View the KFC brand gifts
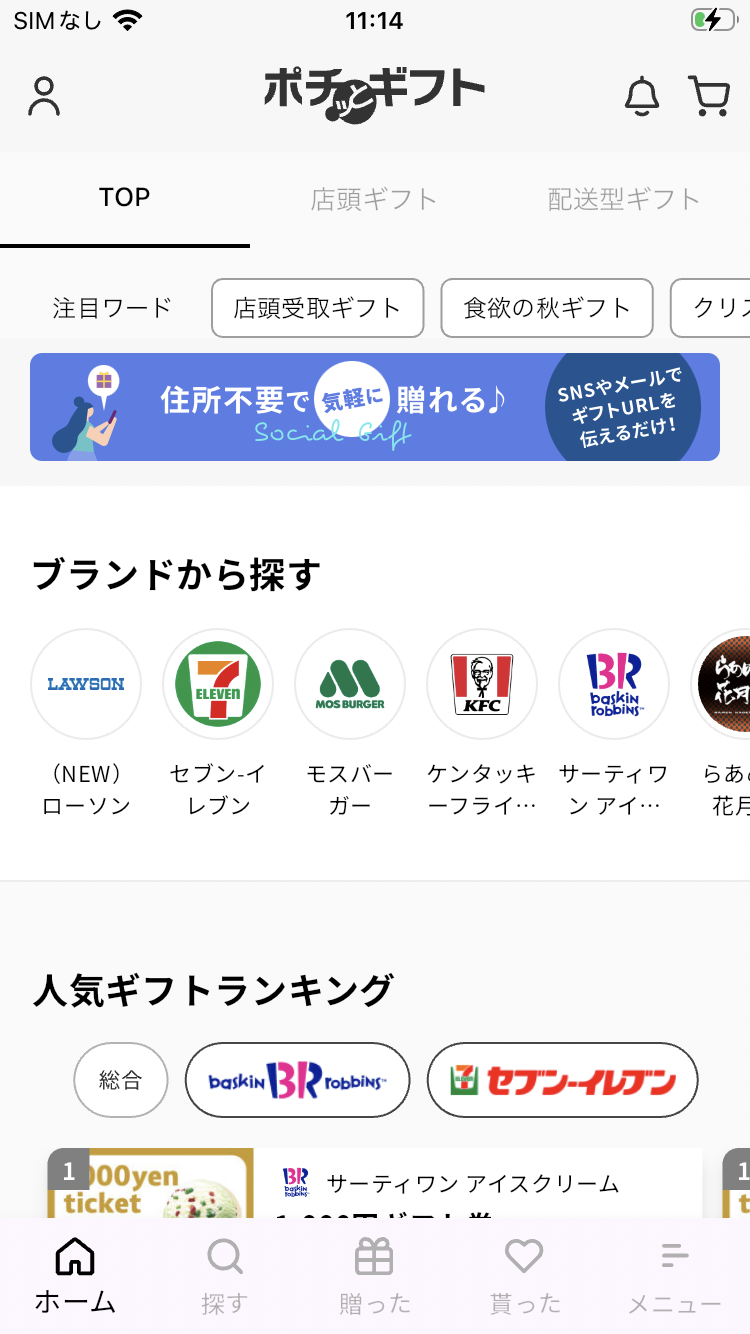This screenshot has width=750, height=1334. coord(482,684)
